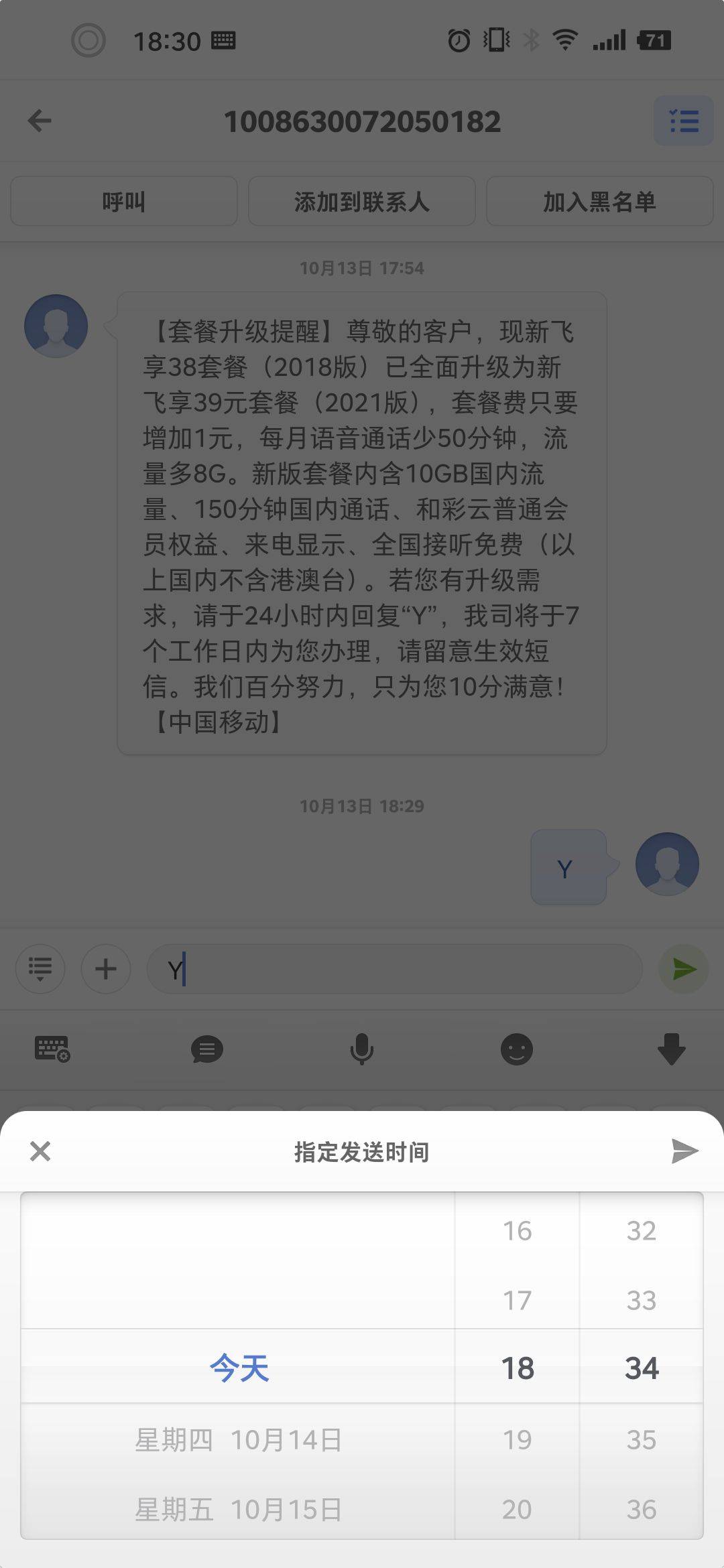The width and height of the screenshot is (724, 1568).
Task: Choose hour 20 in the time picker
Action: click(x=517, y=1509)
